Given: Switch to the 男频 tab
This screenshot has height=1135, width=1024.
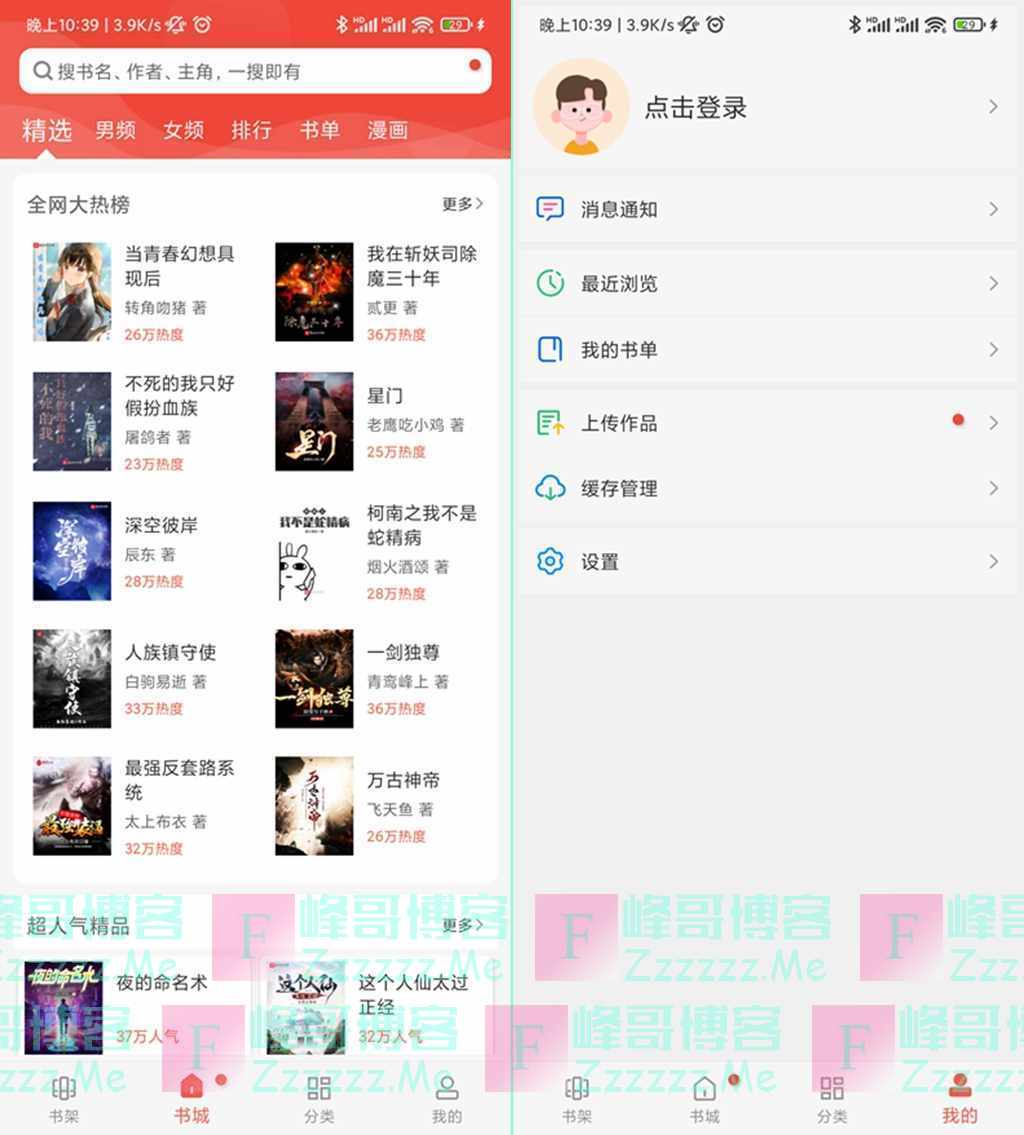Looking at the screenshot, I should (115, 130).
